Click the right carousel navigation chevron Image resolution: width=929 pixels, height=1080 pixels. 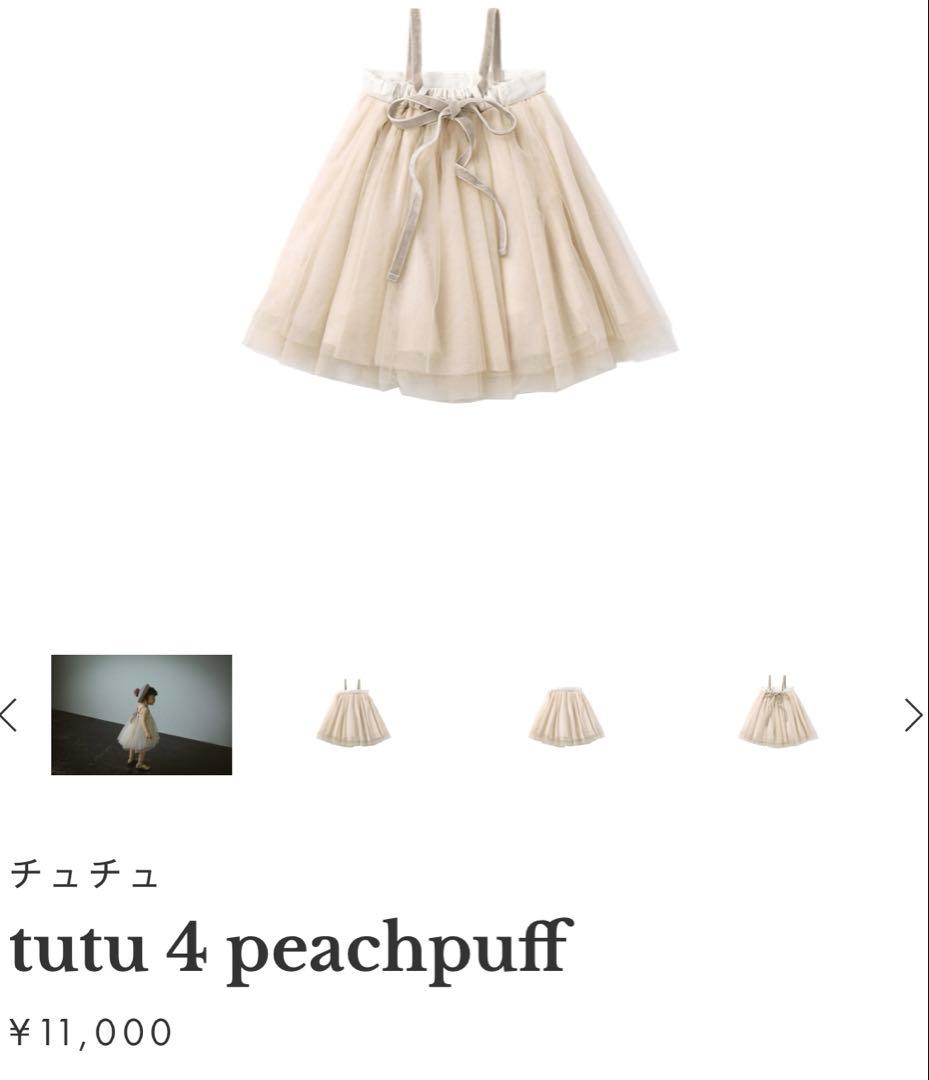point(913,716)
